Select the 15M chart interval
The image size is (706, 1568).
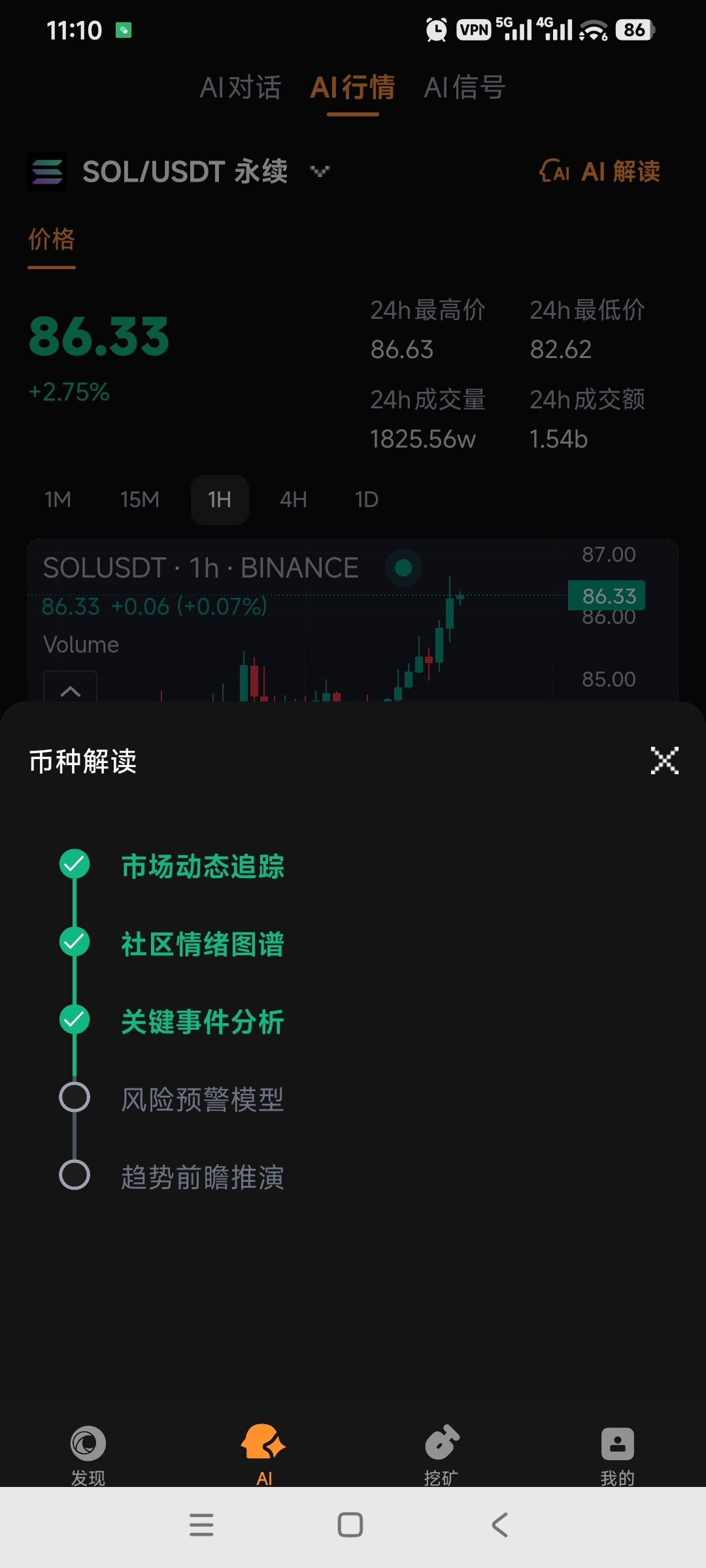(x=139, y=500)
